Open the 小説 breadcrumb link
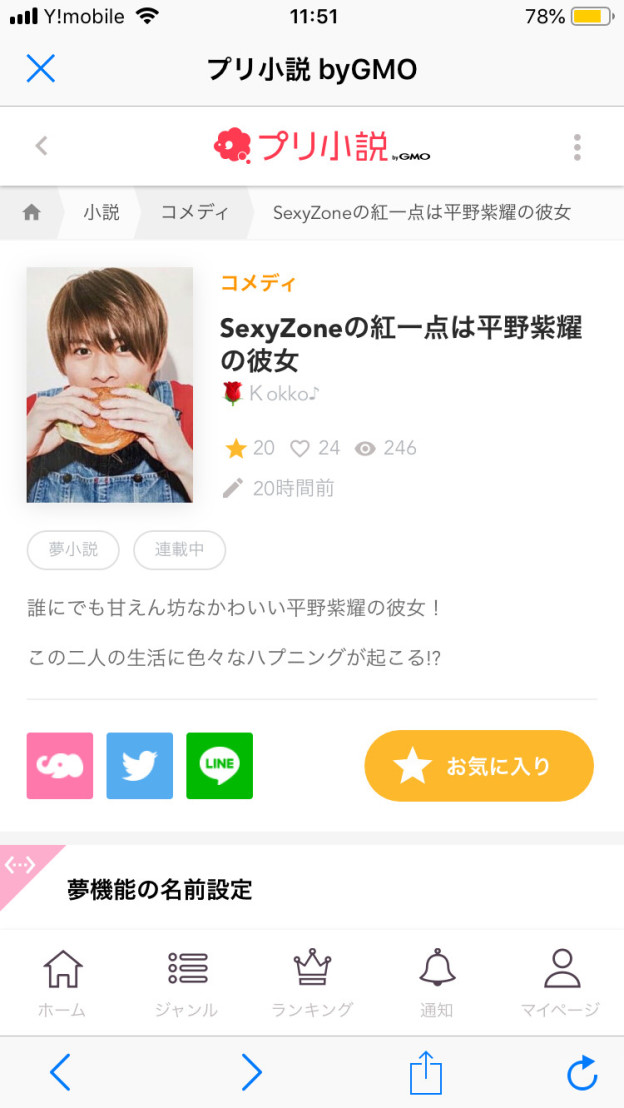 (x=101, y=213)
